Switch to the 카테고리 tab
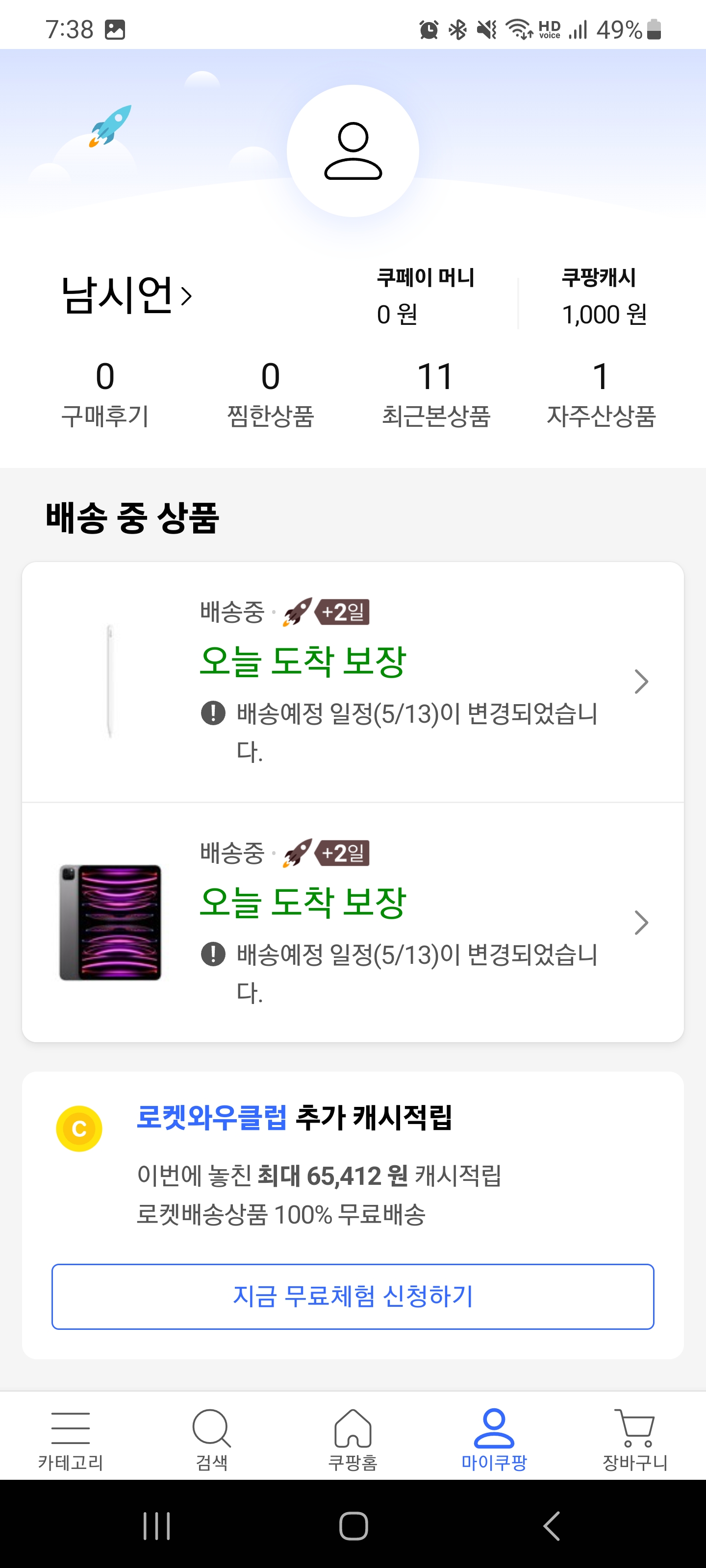The width and height of the screenshot is (706, 1568). pos(71,1439)
